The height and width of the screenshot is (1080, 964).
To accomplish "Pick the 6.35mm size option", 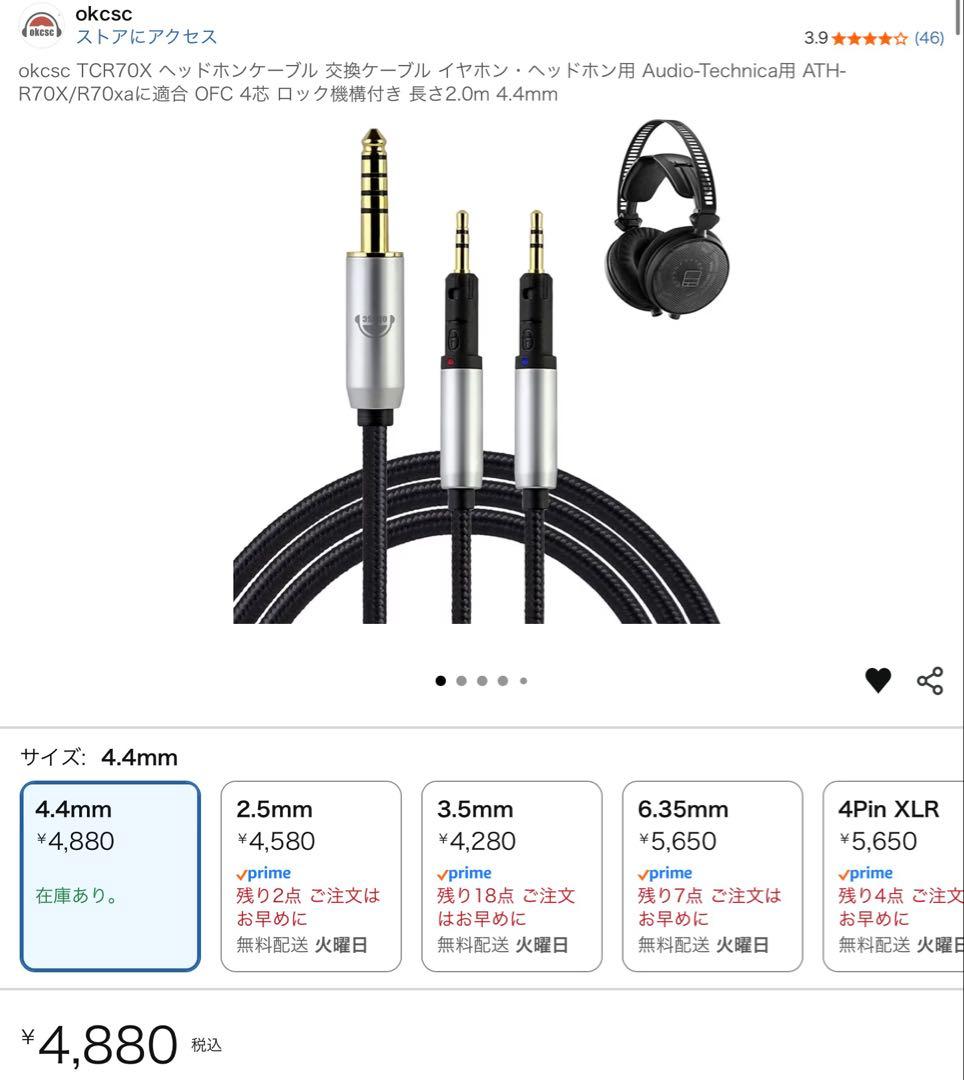I will click(712, 876).
